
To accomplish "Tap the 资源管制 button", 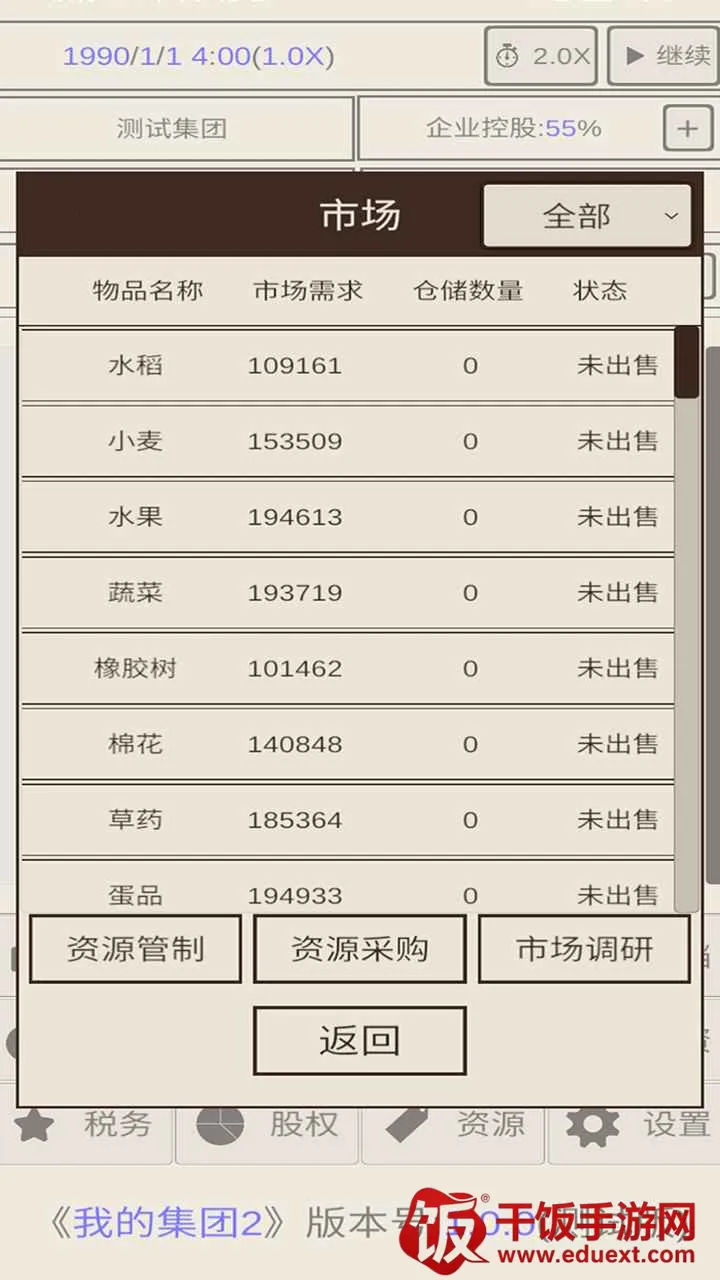I will [x=135, y=949].
